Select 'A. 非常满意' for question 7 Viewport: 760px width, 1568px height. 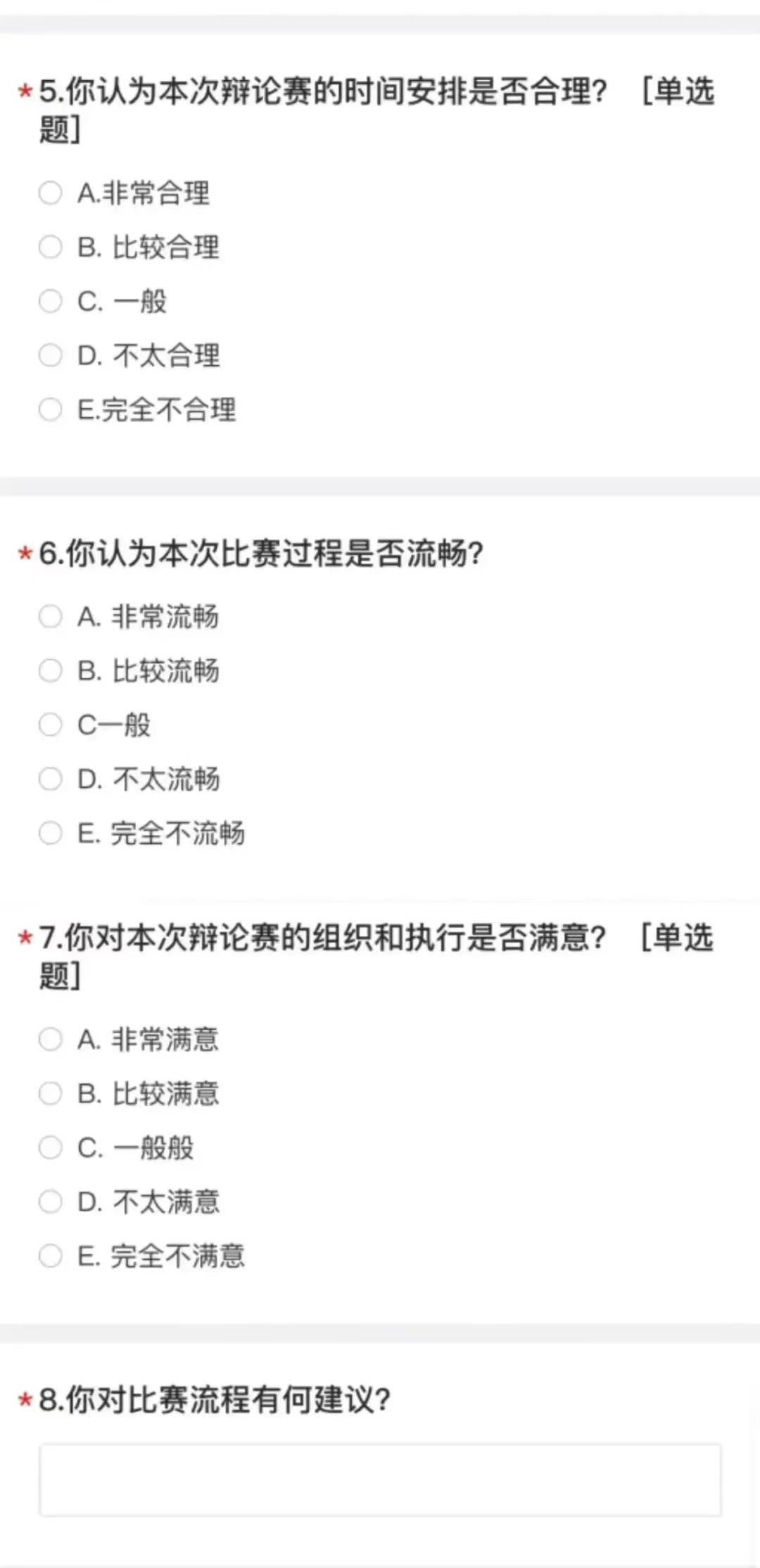coord(51,1039)
